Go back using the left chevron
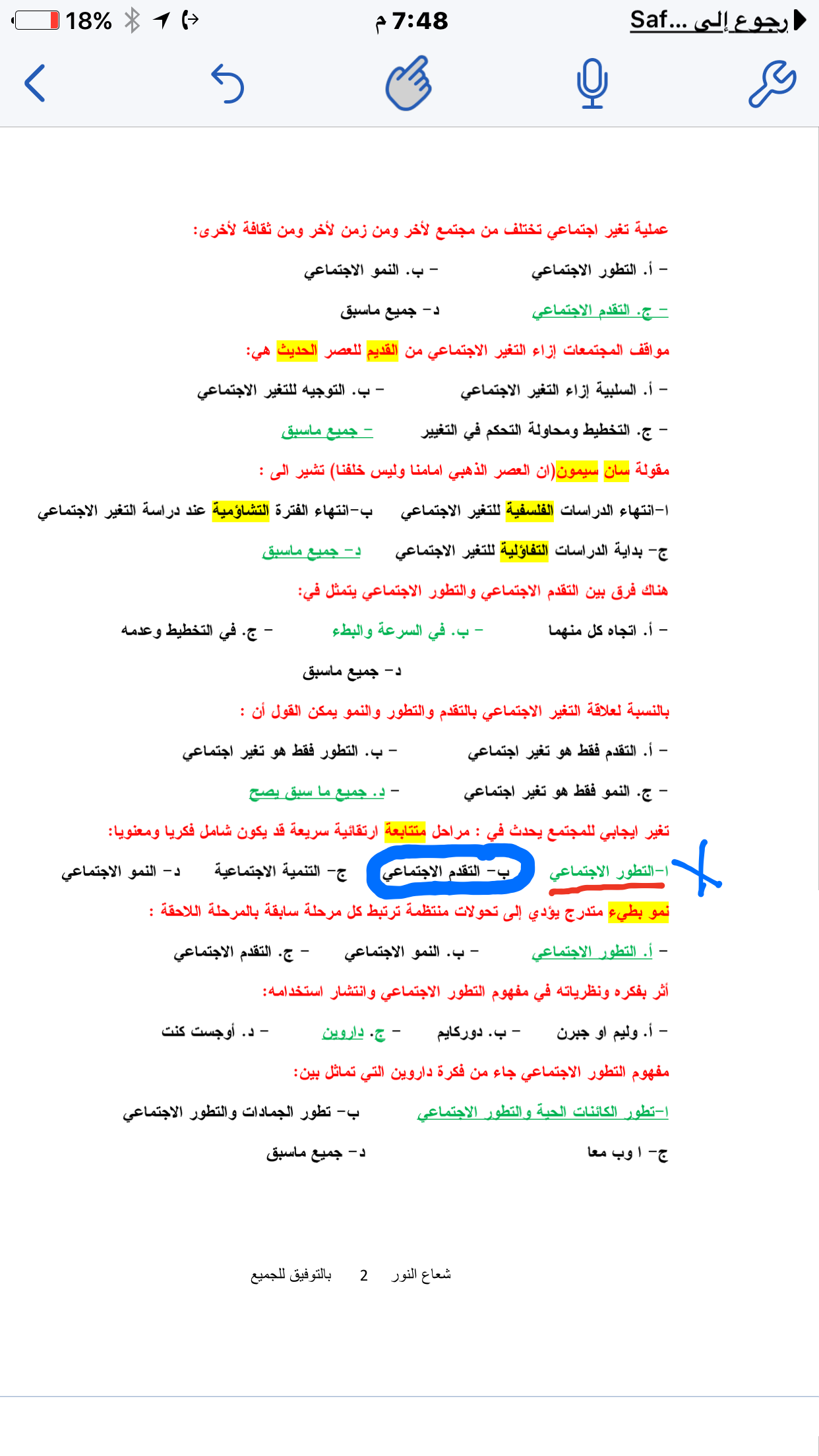 click(x=35, y=83)
